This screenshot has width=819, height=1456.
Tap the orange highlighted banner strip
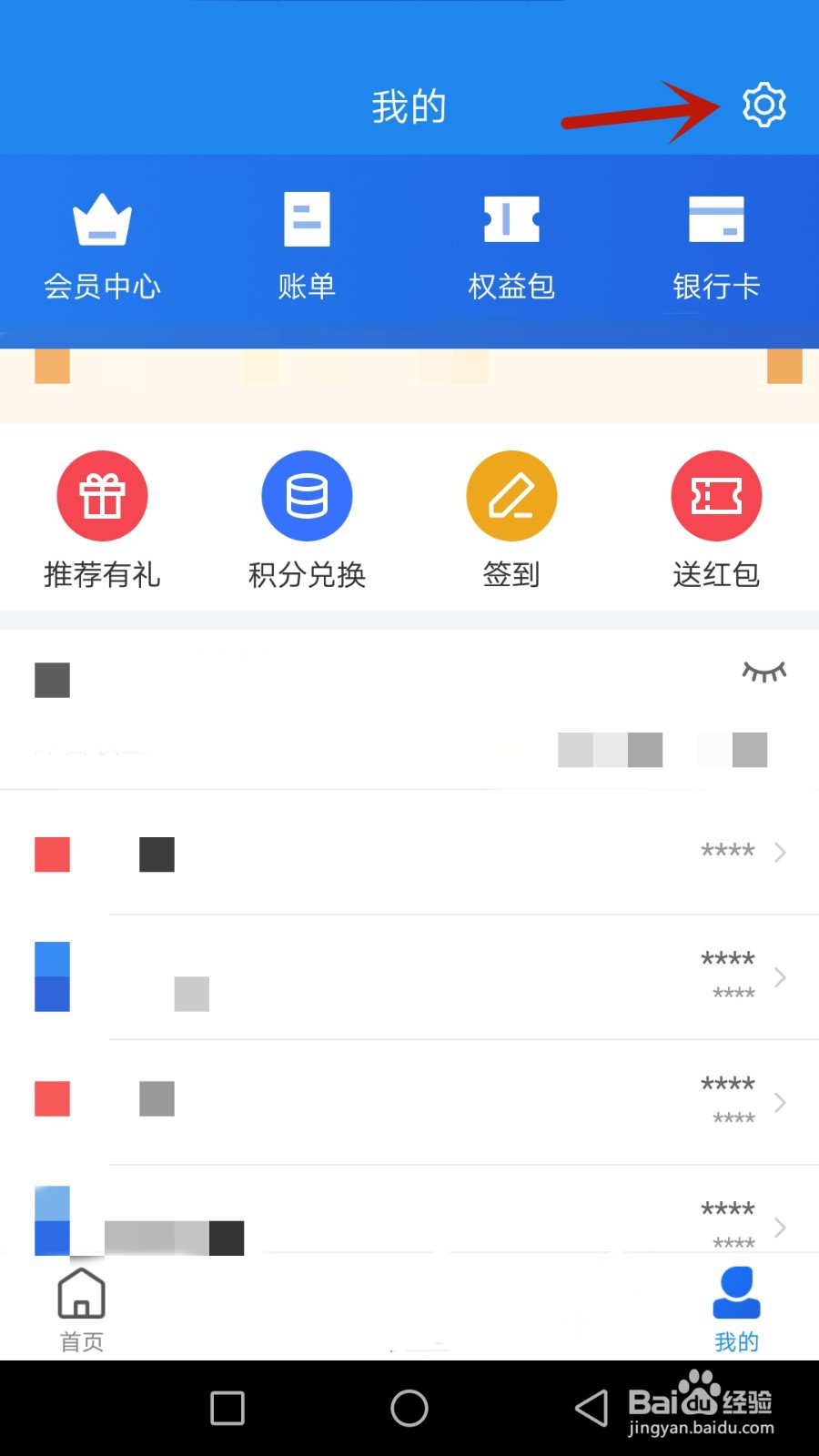409,384
